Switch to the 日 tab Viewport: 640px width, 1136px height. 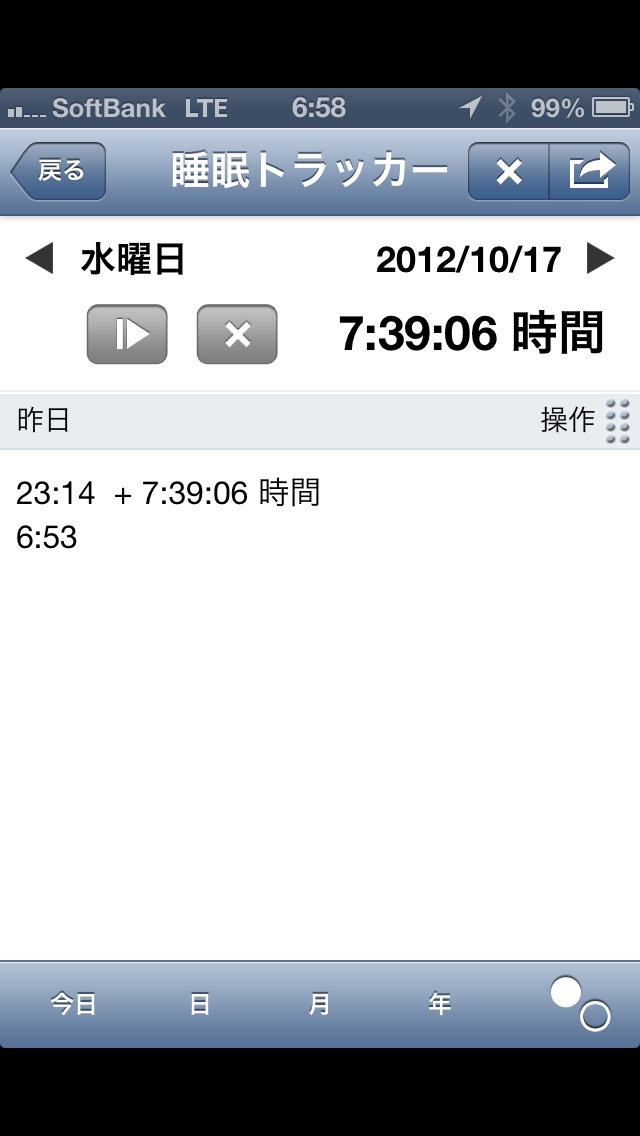[200, 1004]
